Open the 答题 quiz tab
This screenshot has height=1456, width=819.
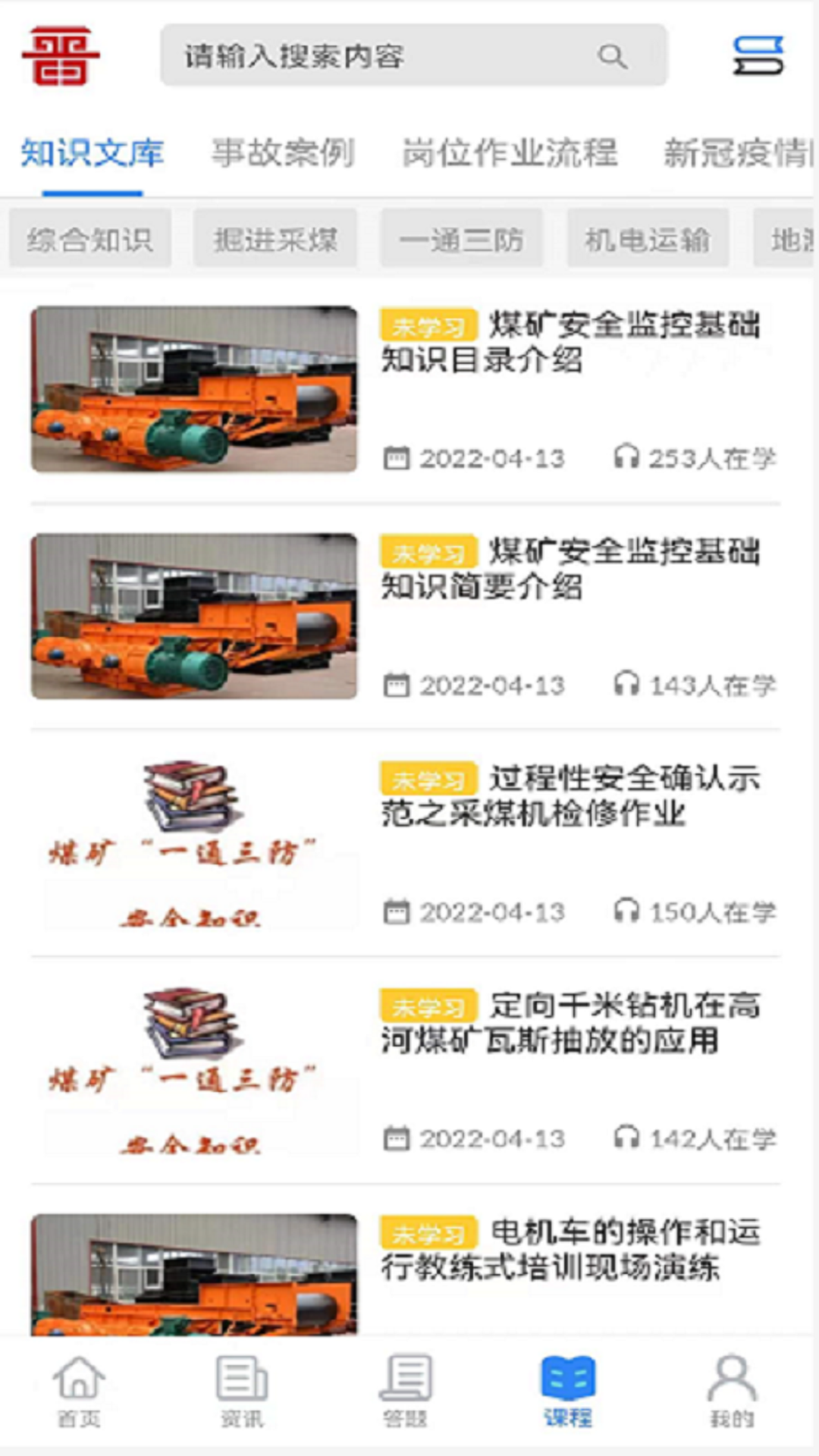tap(405, 1392)
